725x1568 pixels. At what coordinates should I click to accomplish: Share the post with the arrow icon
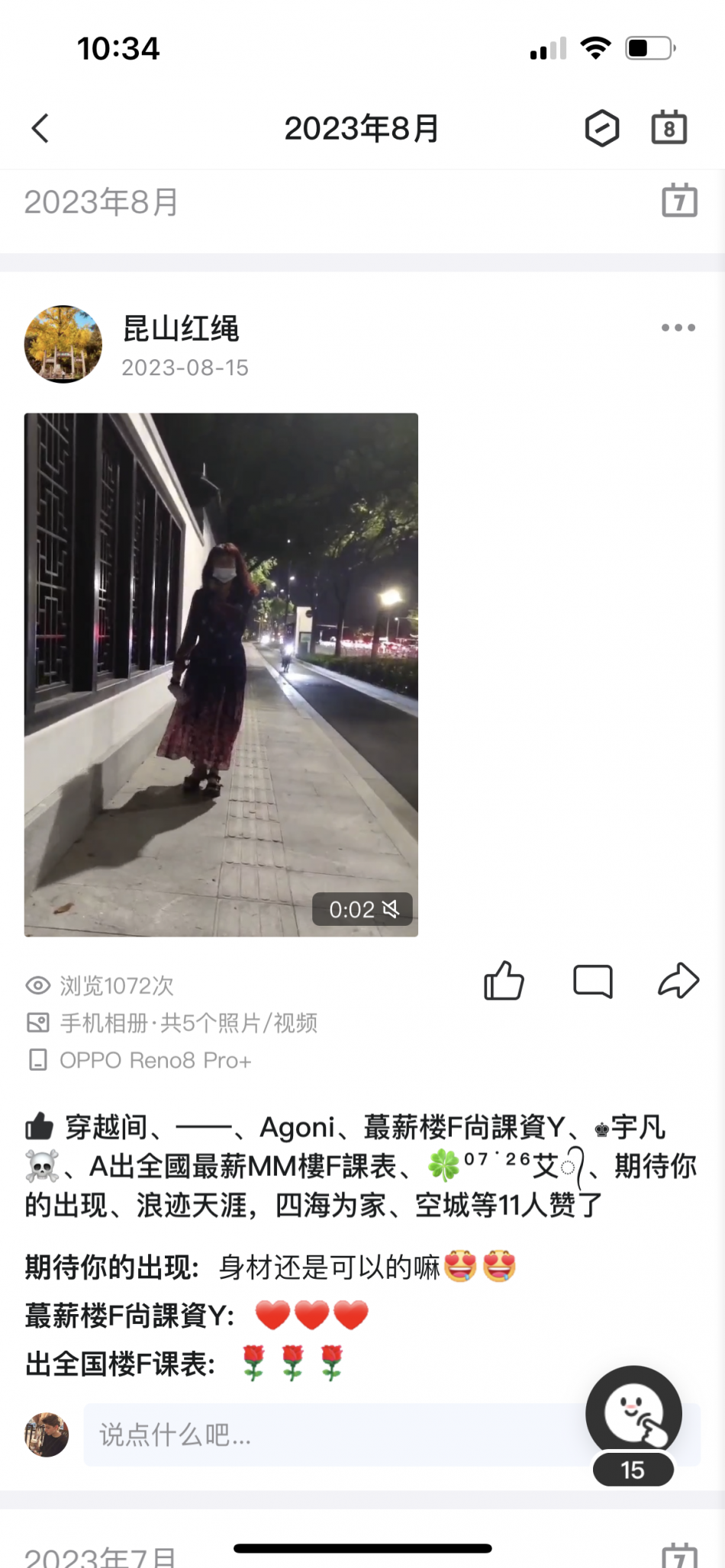[678, 981]
